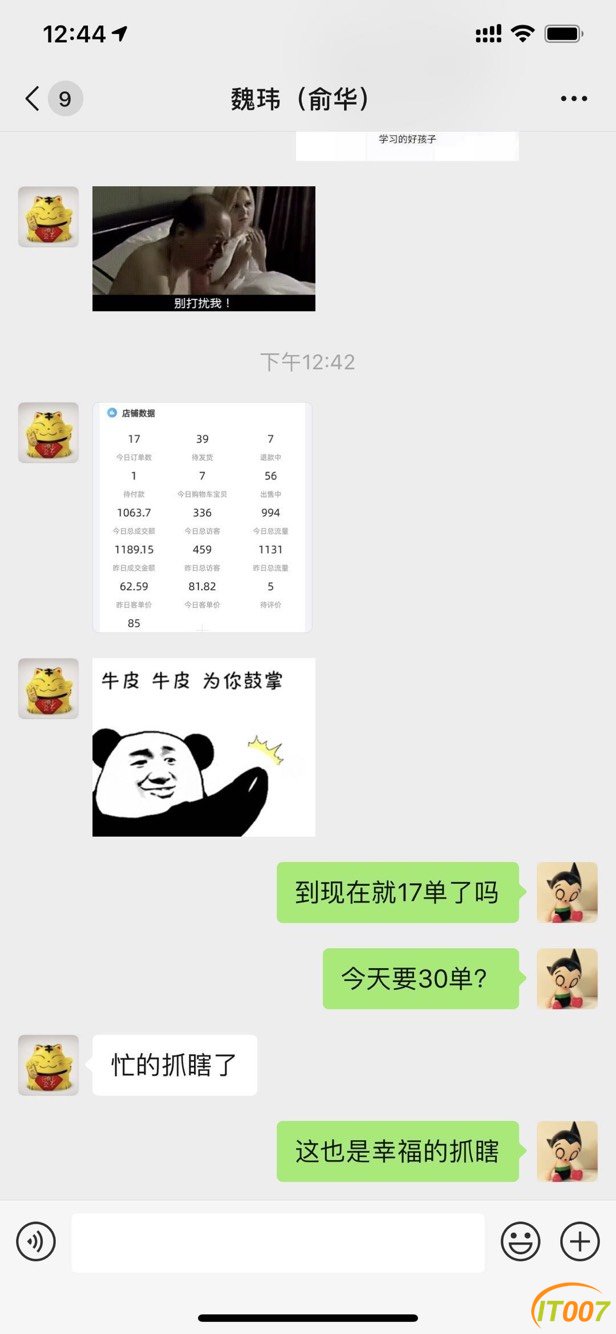Open my avatar beside 今天要30单? message
The image size is (616, 1334).
point(567,978)
